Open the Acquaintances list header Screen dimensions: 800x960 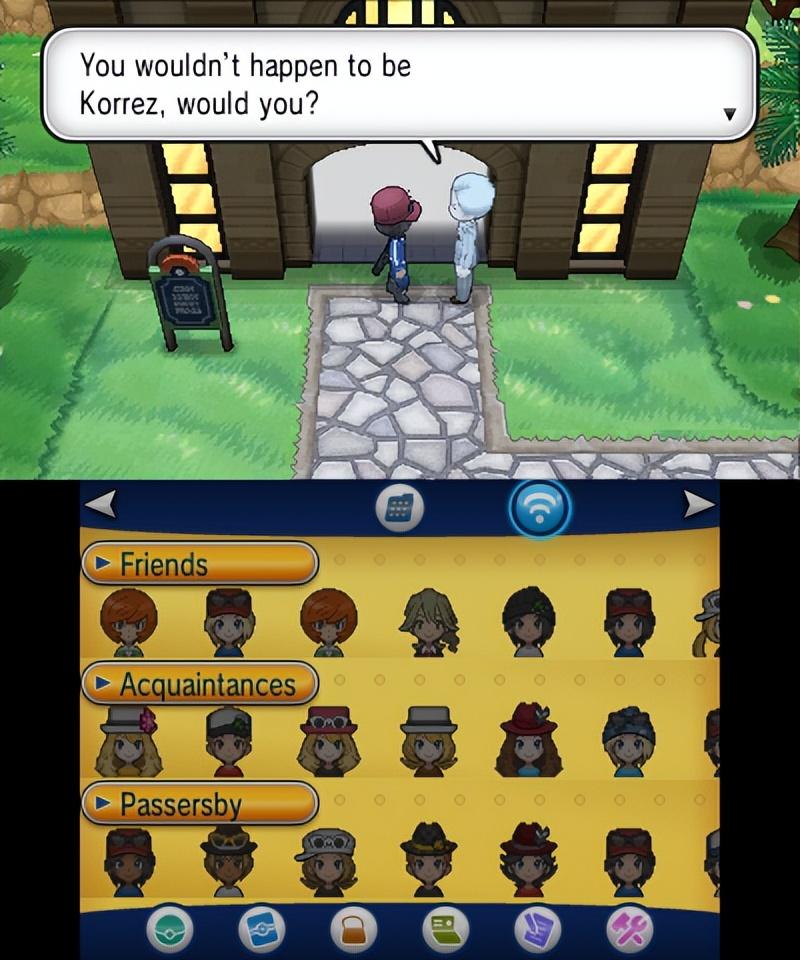[200, 685]
